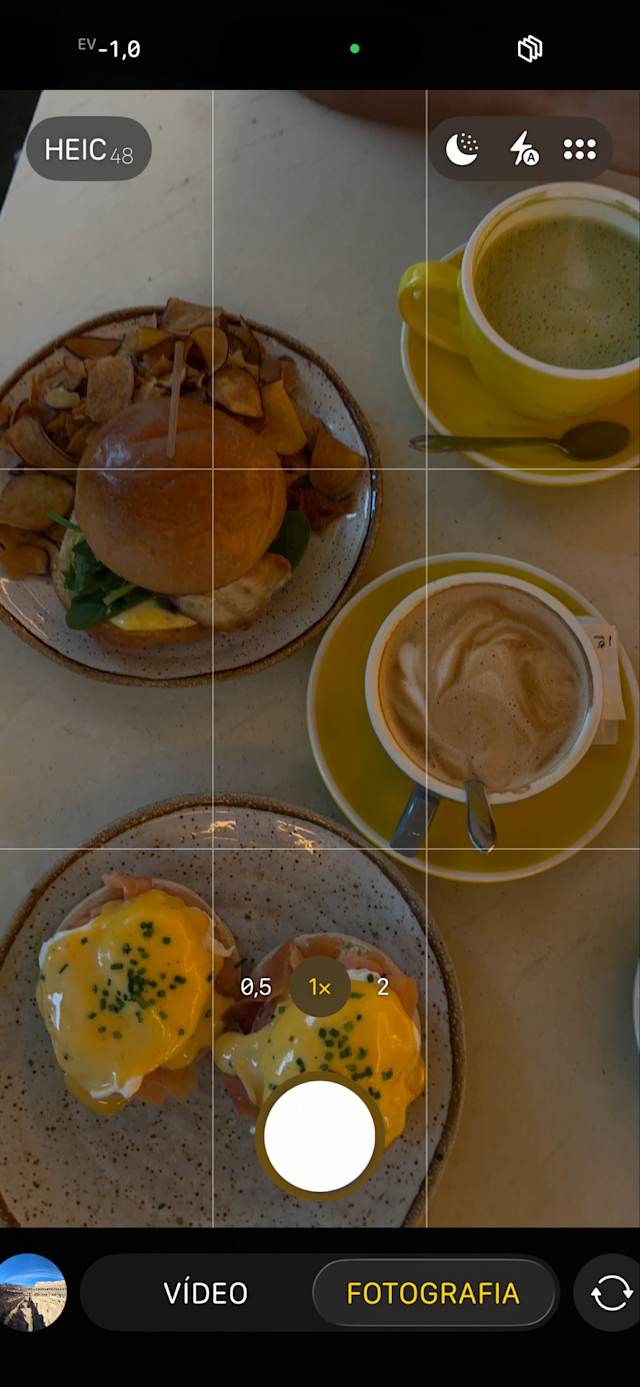Select the 0,5 ultra-wide zoom
The width and height of the screenshot is (640, 1387).
(x=256, y=987)
